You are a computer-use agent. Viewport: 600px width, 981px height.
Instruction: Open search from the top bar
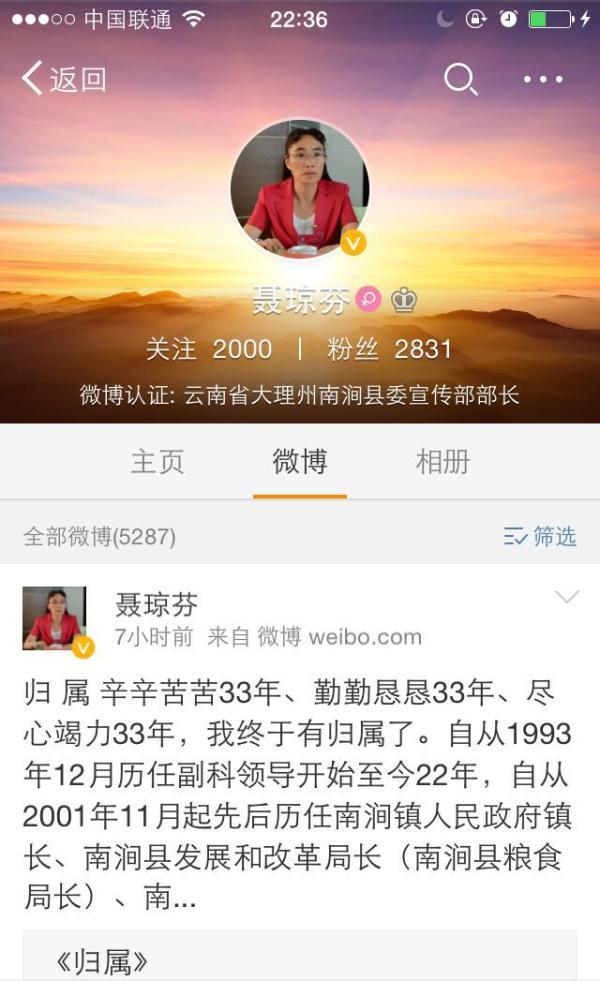pyautogui.click(x=460, y=79)
